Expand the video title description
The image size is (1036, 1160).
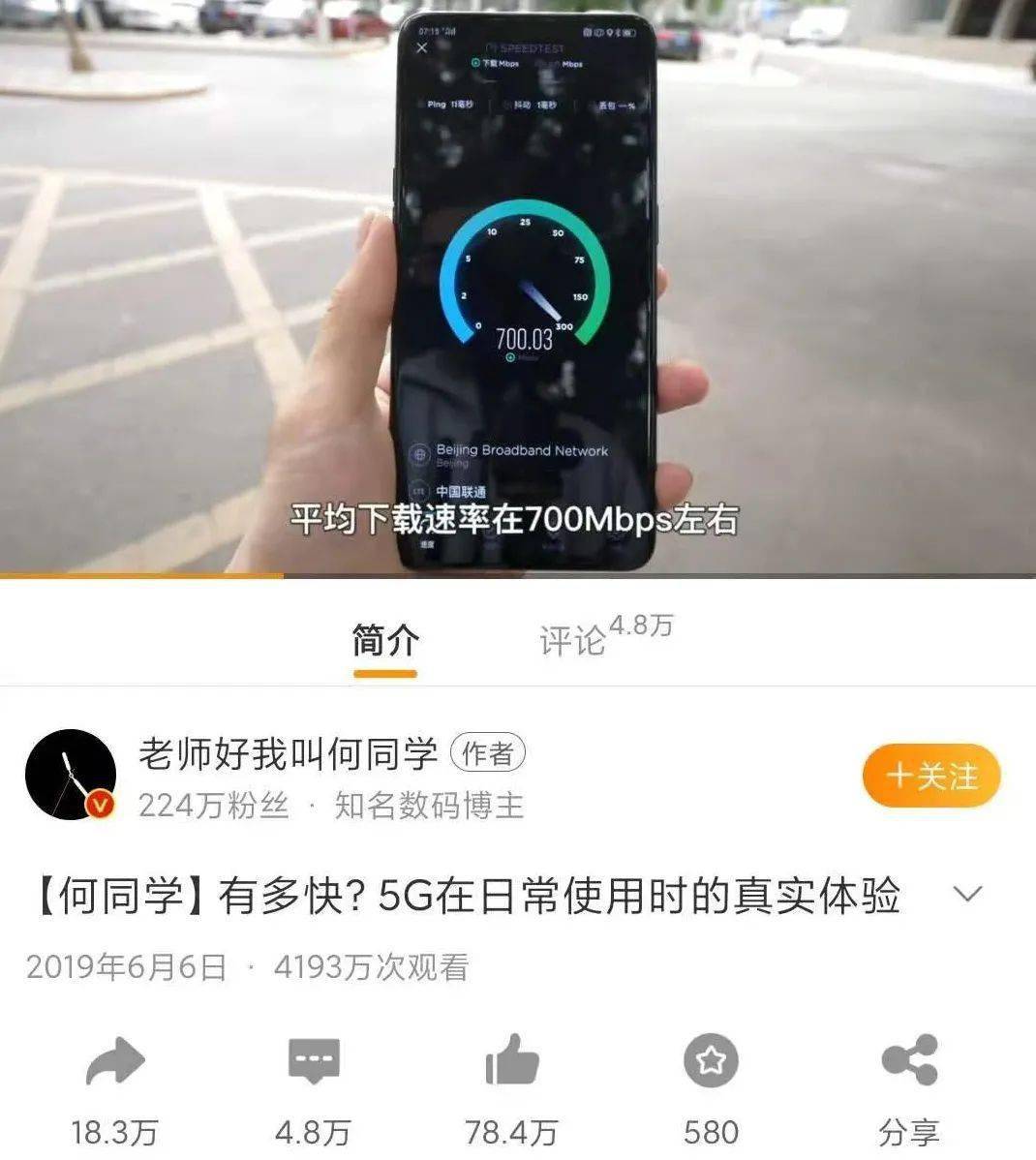click(967, 894)
